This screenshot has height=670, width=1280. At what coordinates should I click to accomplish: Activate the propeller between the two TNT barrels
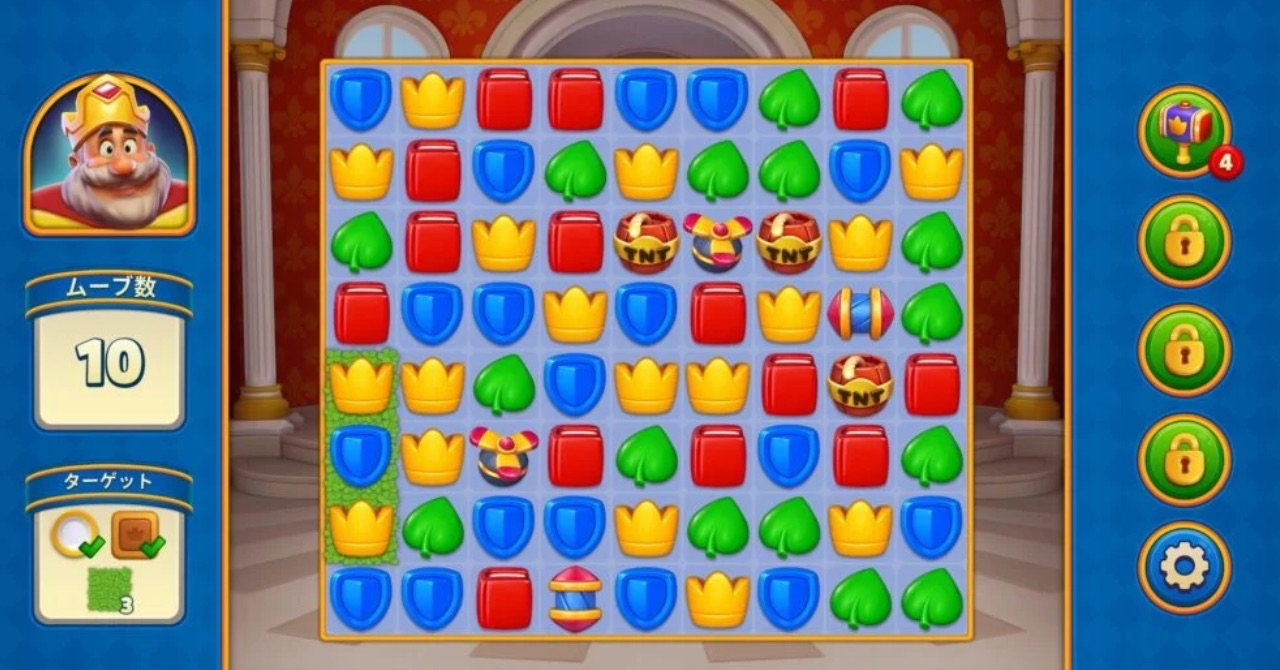[x=718, y=242]
